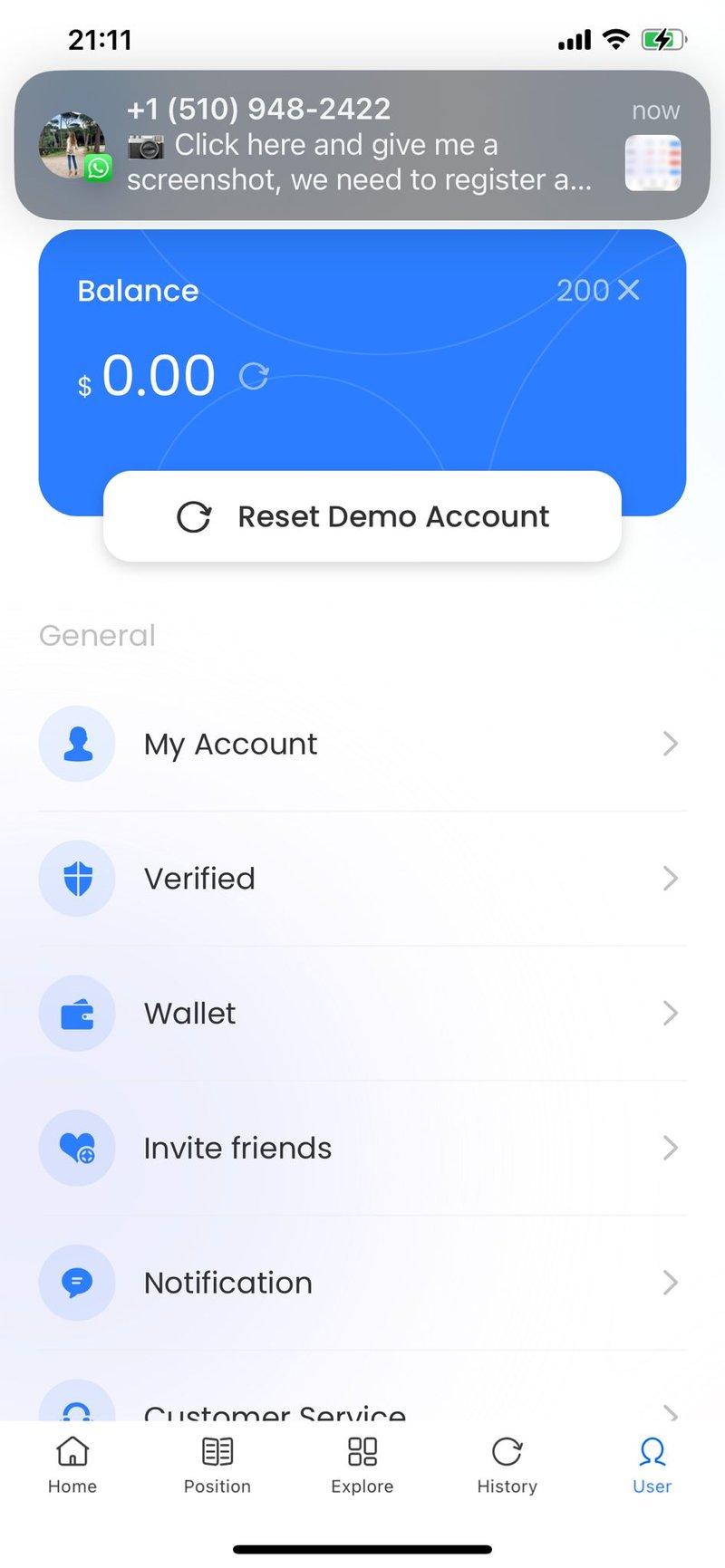Switch to the History tab

click(x=507, y=1465)
